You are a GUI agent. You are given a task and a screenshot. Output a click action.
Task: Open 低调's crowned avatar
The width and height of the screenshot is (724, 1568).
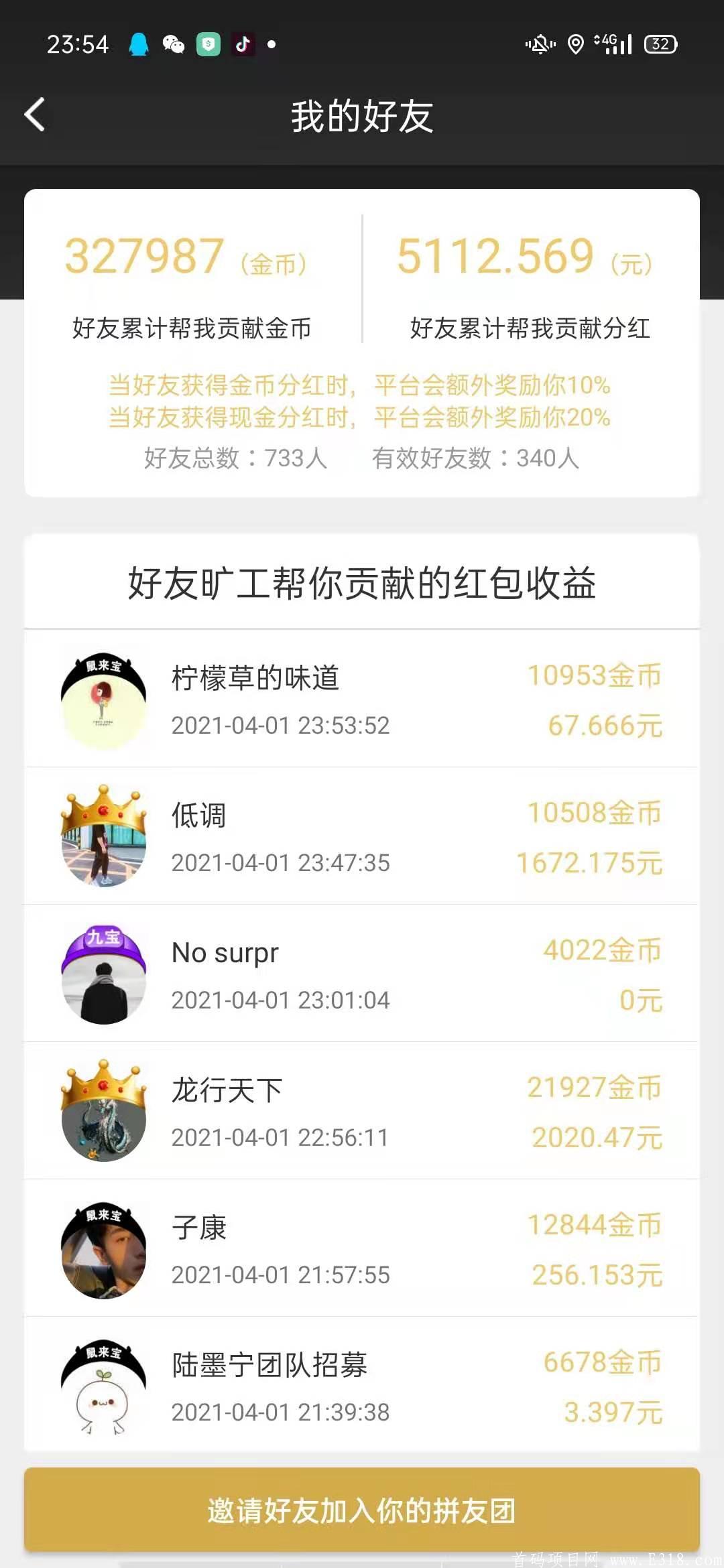click(x=104, y=838)
